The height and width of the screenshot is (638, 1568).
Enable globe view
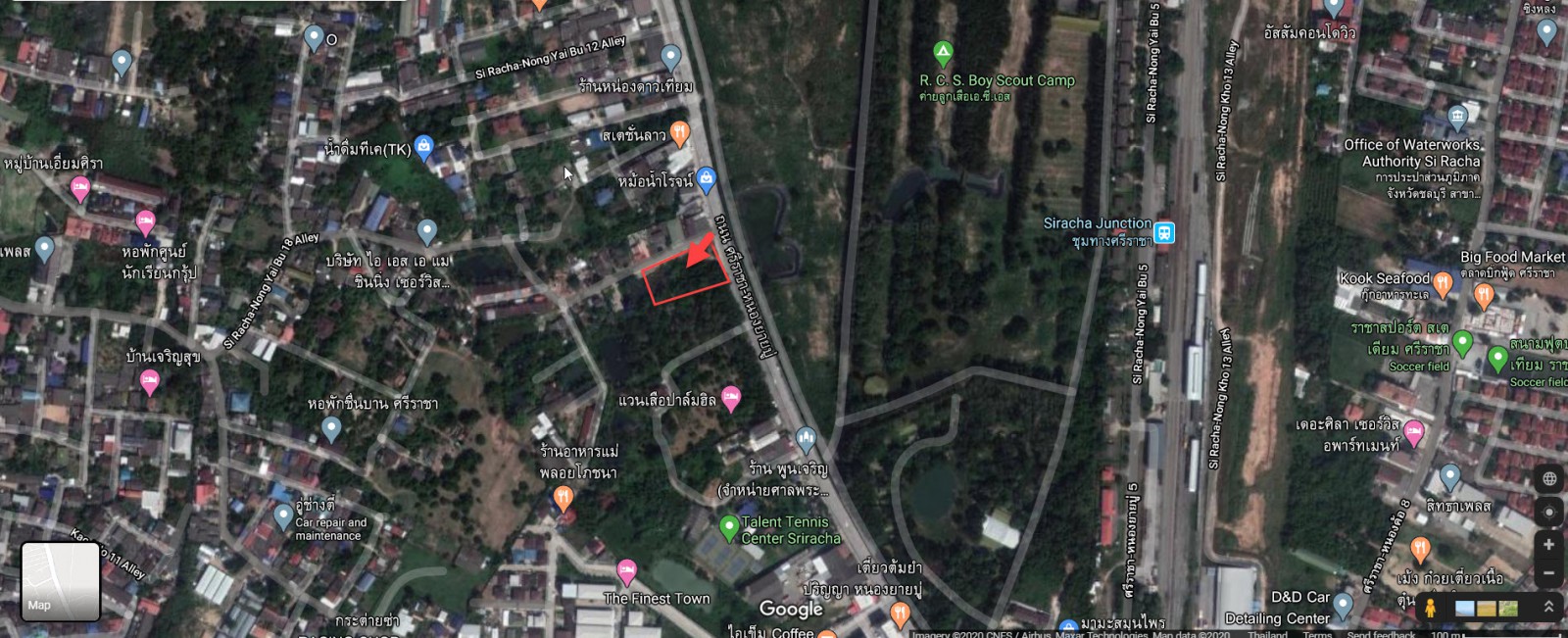[1548, 479]
